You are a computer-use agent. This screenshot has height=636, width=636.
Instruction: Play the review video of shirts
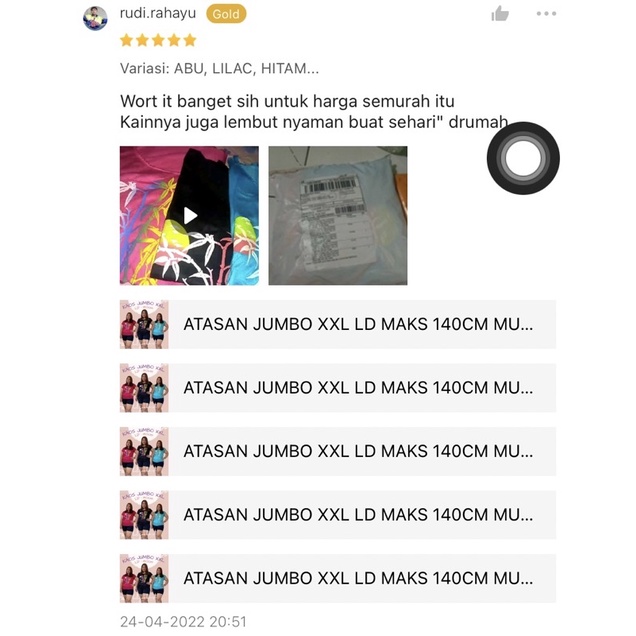189,215
